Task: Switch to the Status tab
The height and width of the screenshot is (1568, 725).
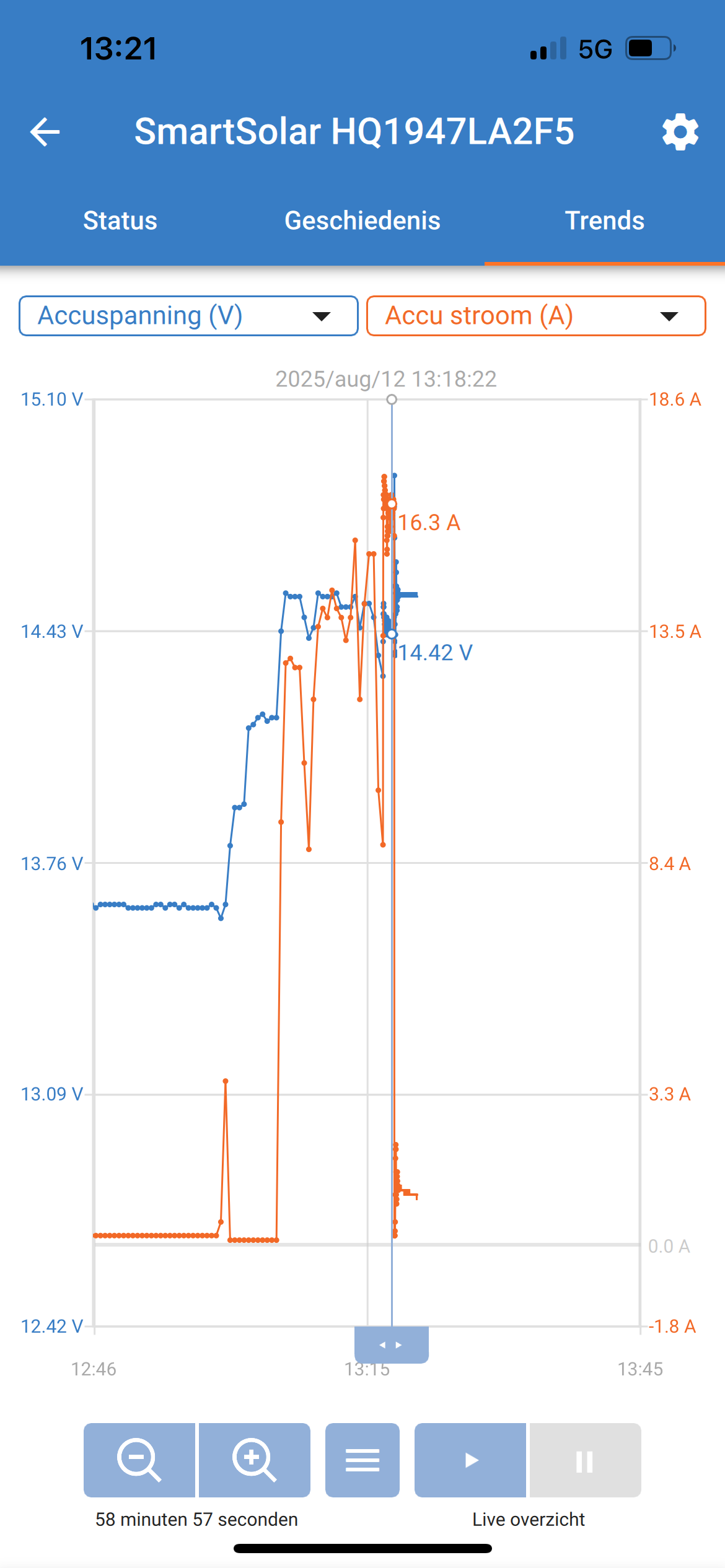Action: pos(120,221)
